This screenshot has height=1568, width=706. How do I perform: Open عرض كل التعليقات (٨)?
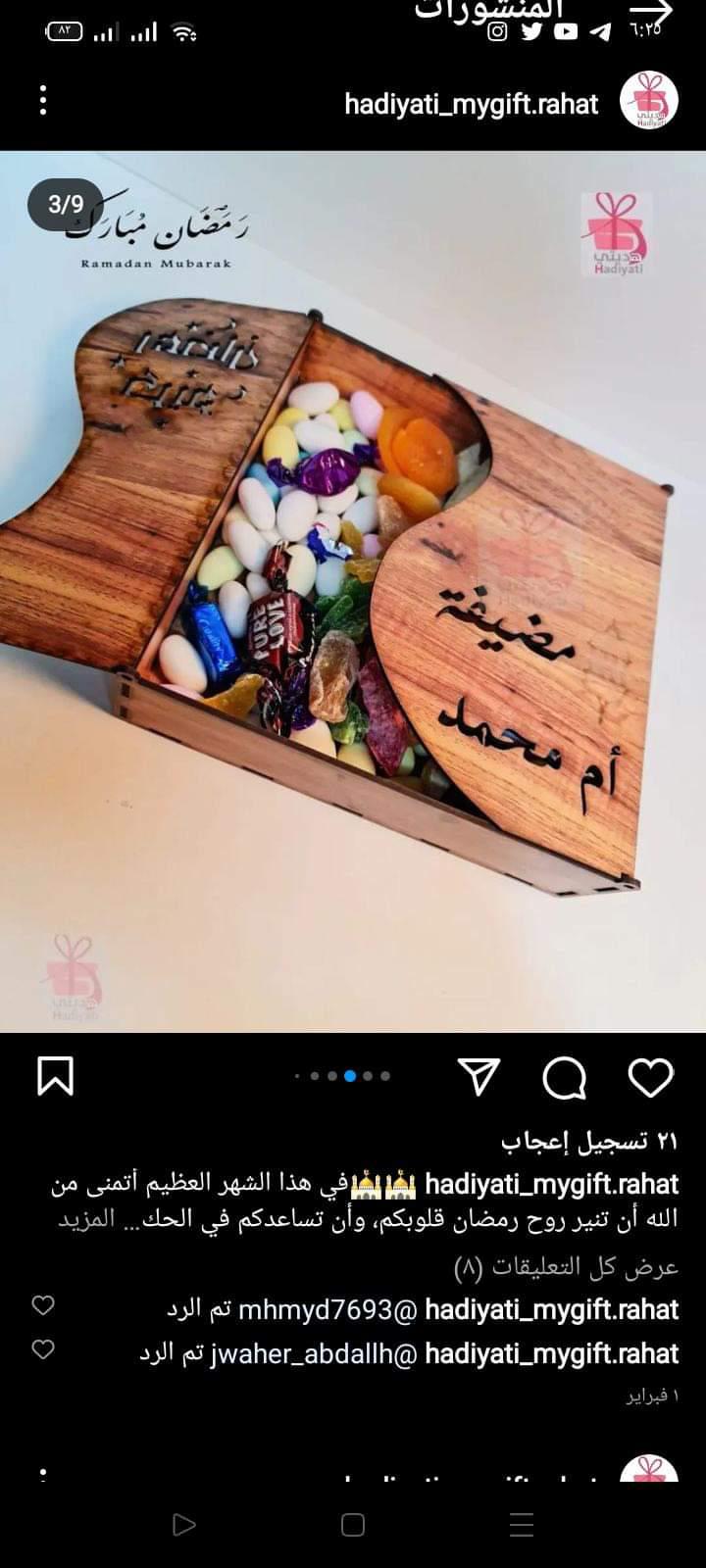(x=566, y=1267)
